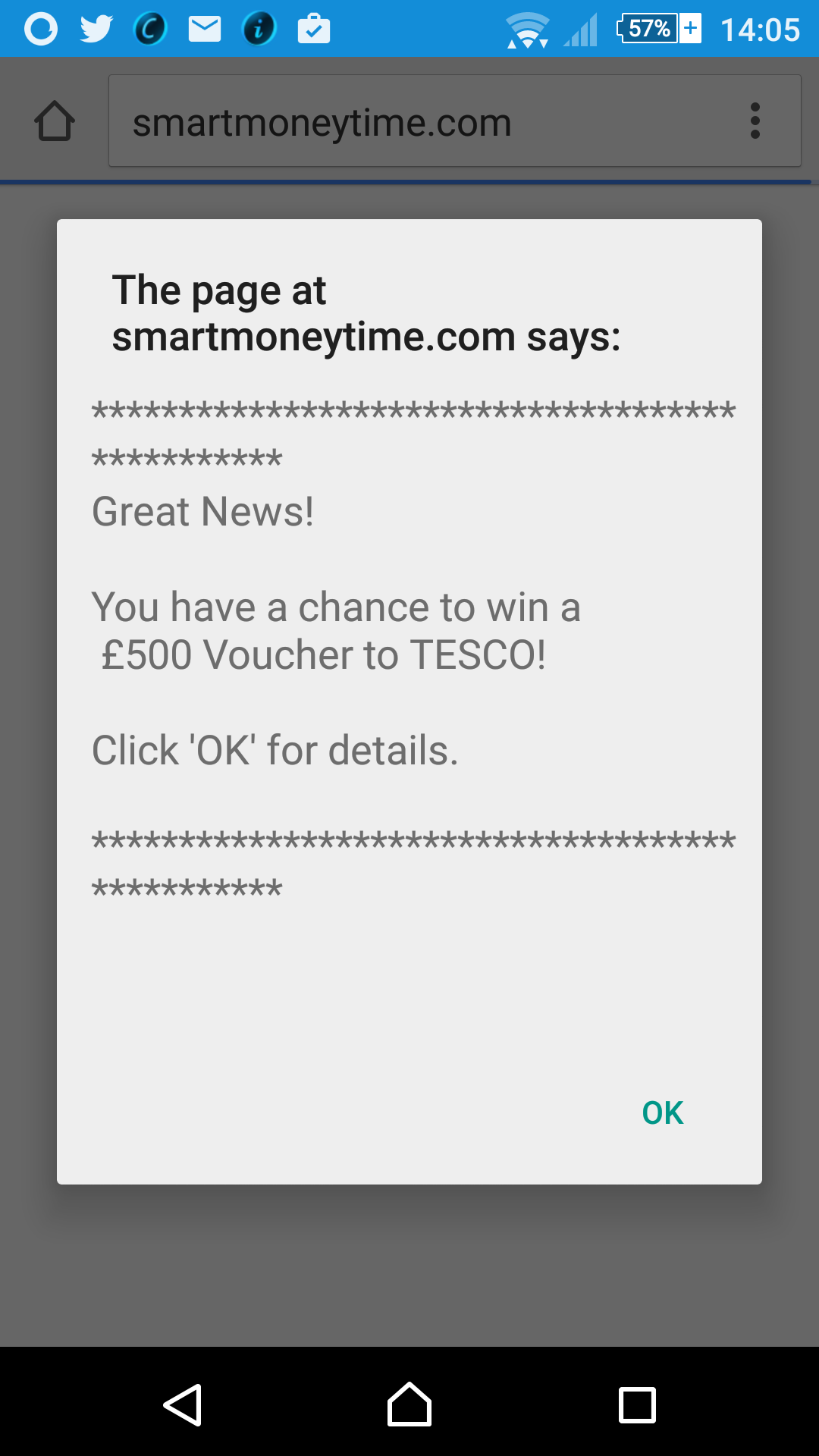819x1456 pixels.
Task: Open the recent apps view
Action: pyautogui.click(x=637, y=1405)
